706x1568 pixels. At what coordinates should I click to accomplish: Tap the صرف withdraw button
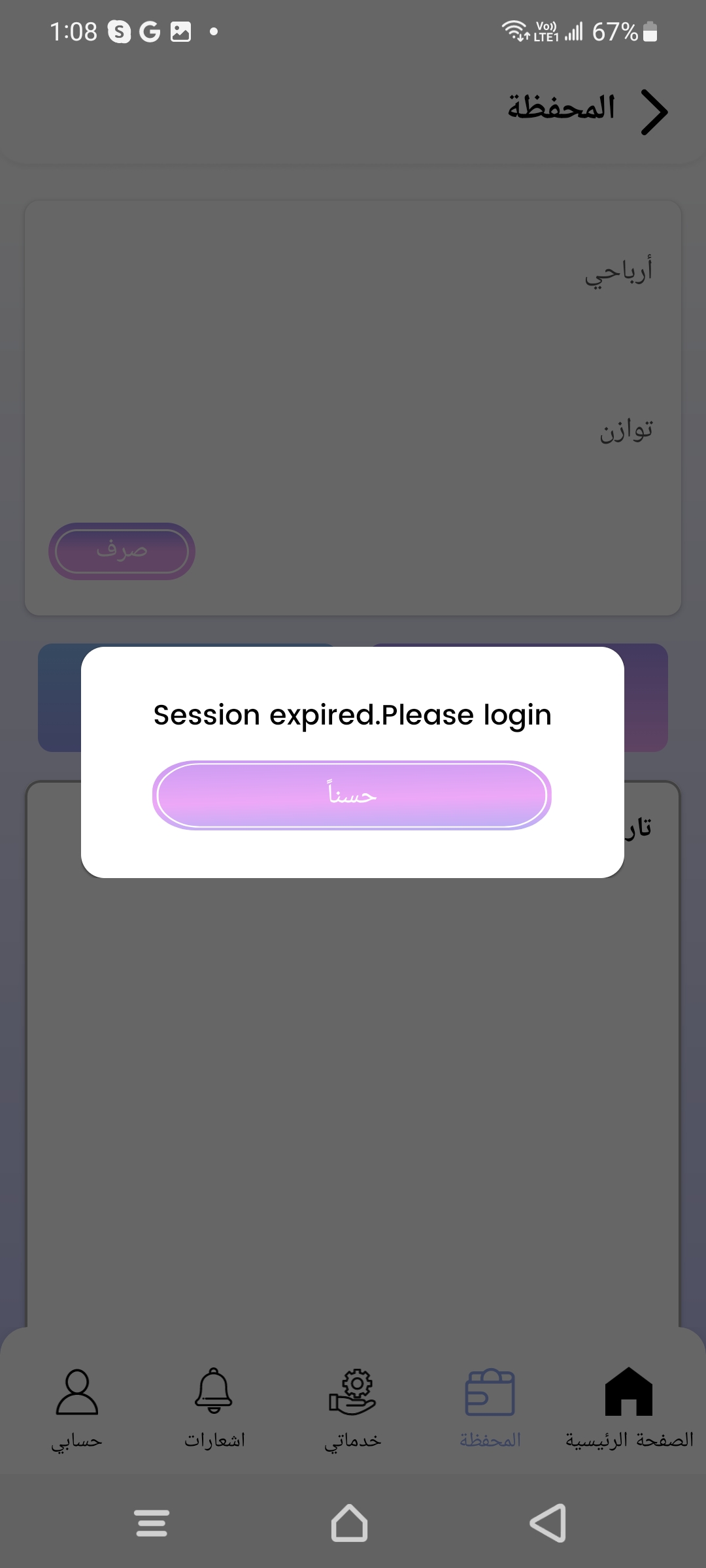tap(122, 551)
